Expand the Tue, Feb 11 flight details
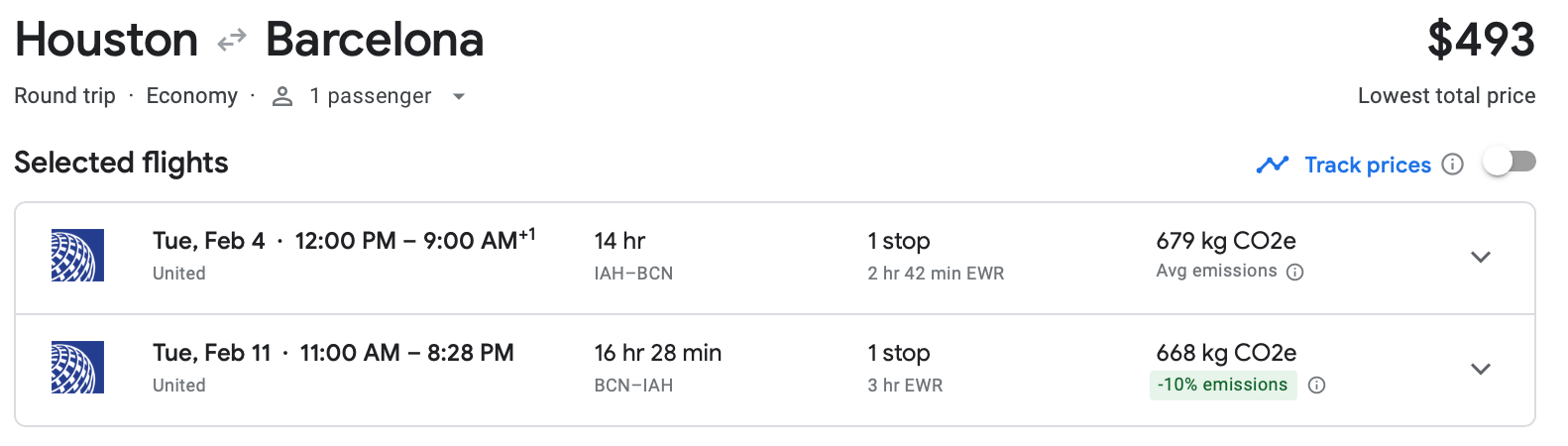 [x=1480, y=370]
